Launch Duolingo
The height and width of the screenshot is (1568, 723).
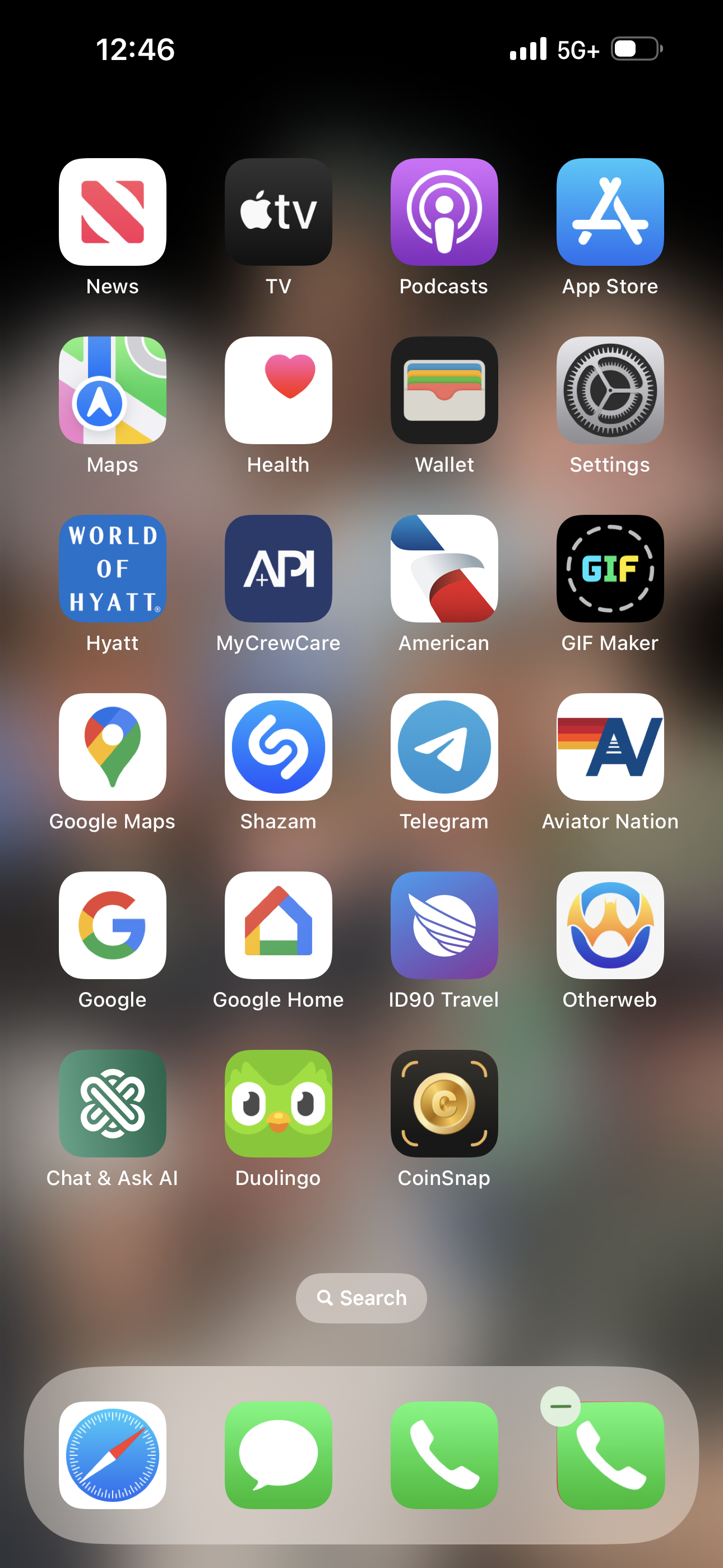coord(278,1104)
